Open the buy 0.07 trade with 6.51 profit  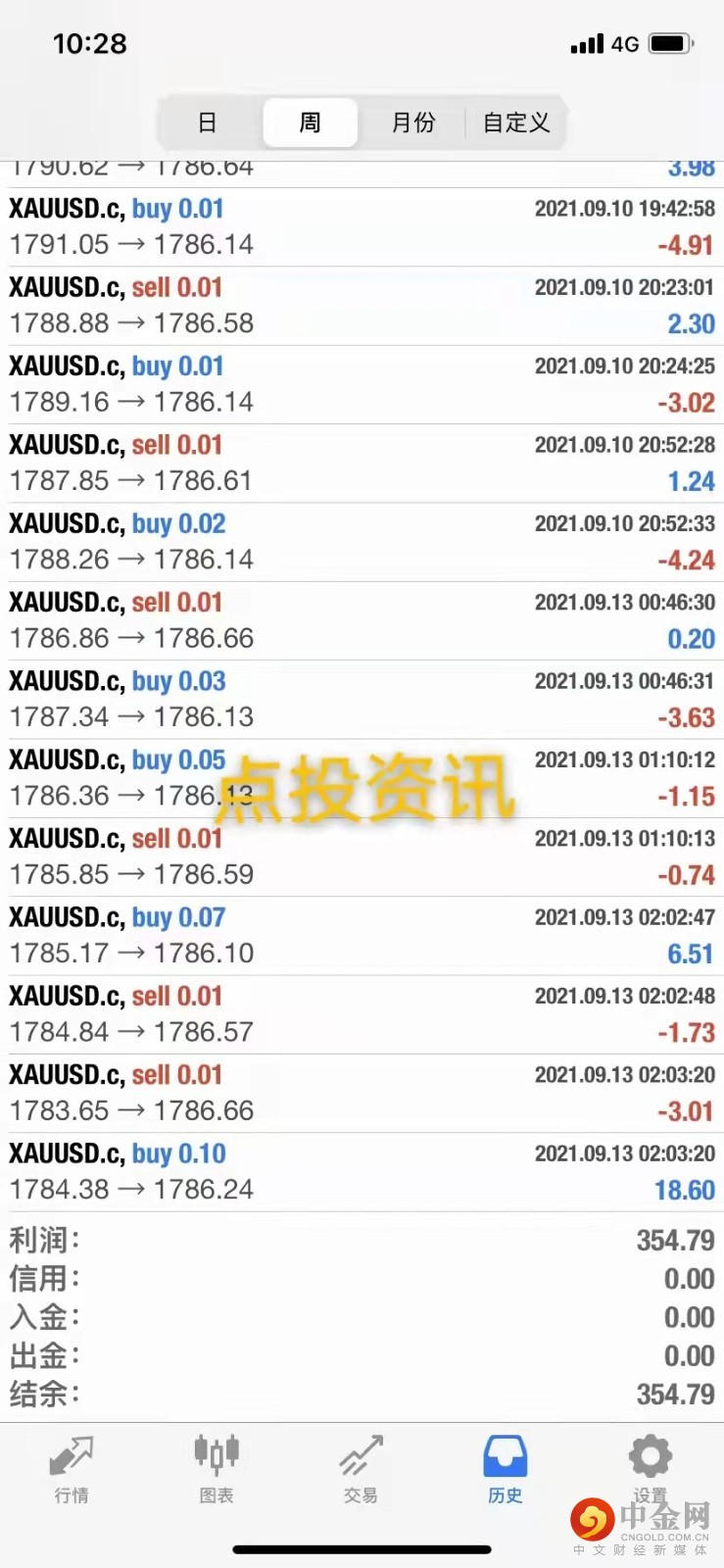(362, 936)
